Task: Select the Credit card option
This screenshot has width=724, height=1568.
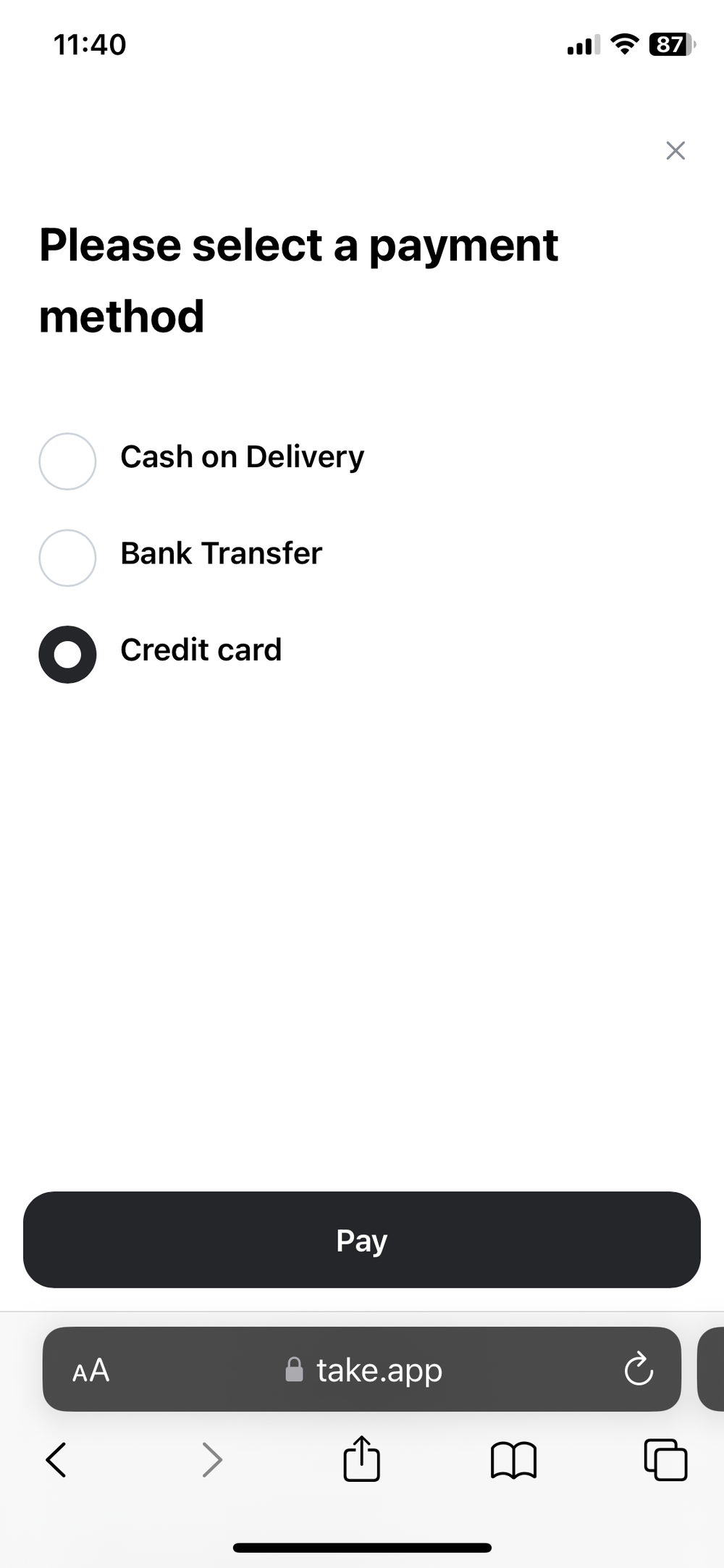Action: 67,654
